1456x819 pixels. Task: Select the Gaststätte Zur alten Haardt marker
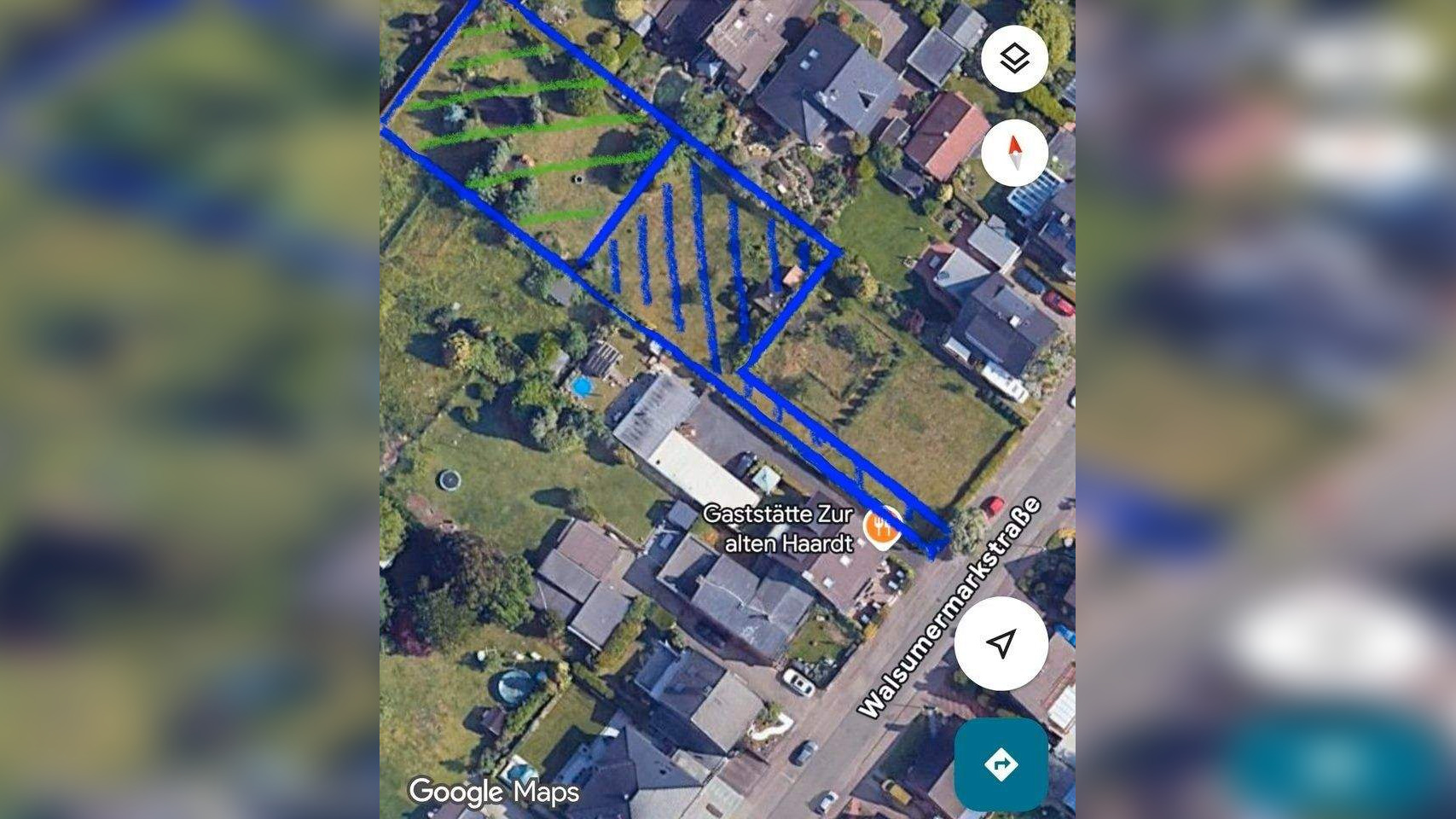(x=883, y=528)
